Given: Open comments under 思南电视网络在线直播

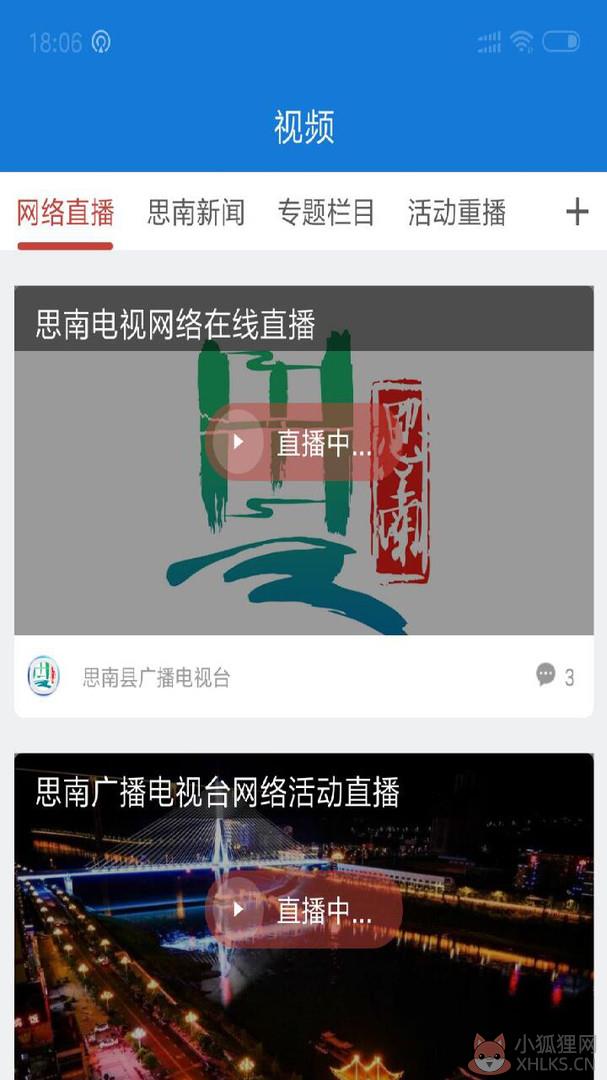Looking at the screenshot, I should [555, 676].
